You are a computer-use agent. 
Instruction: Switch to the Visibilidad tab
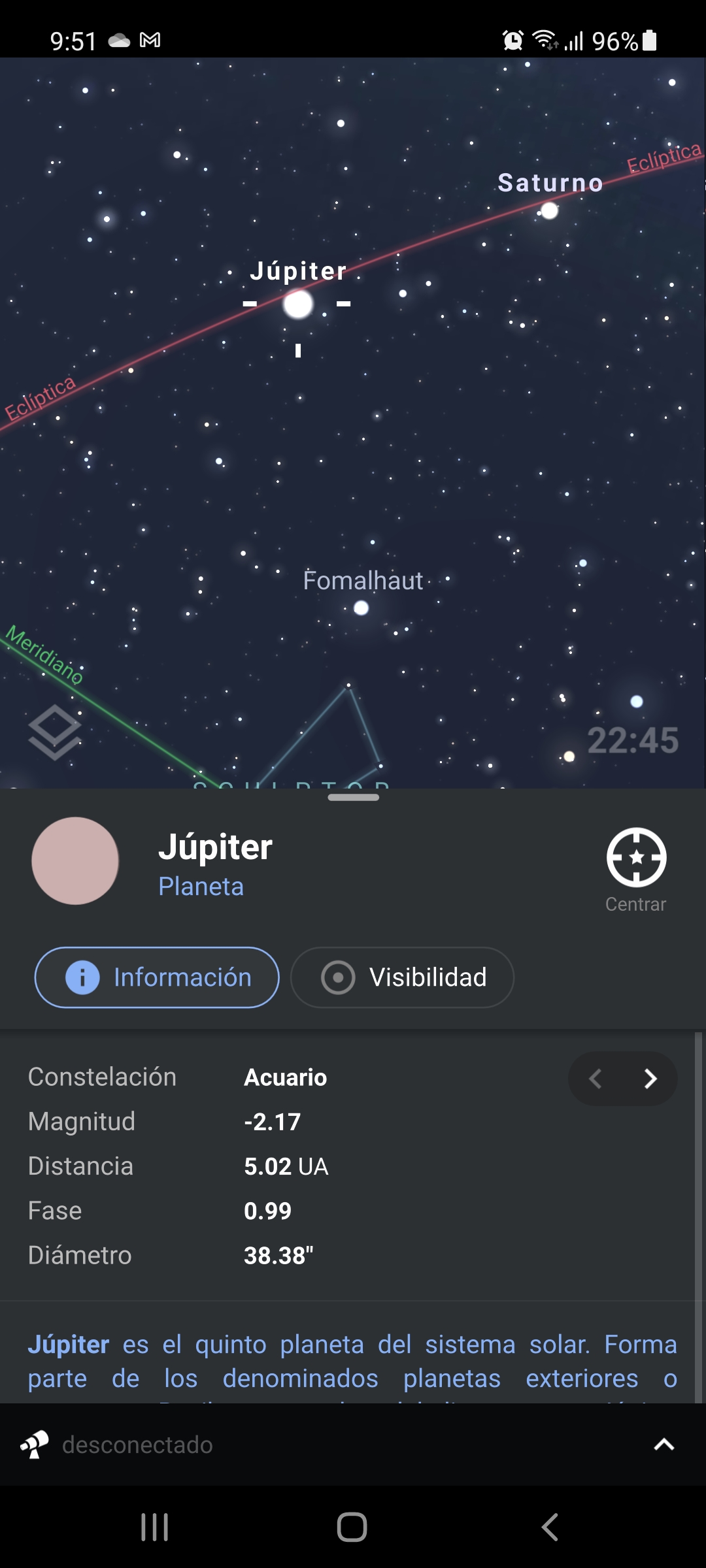pyautogui.click(x=402, y=977)
